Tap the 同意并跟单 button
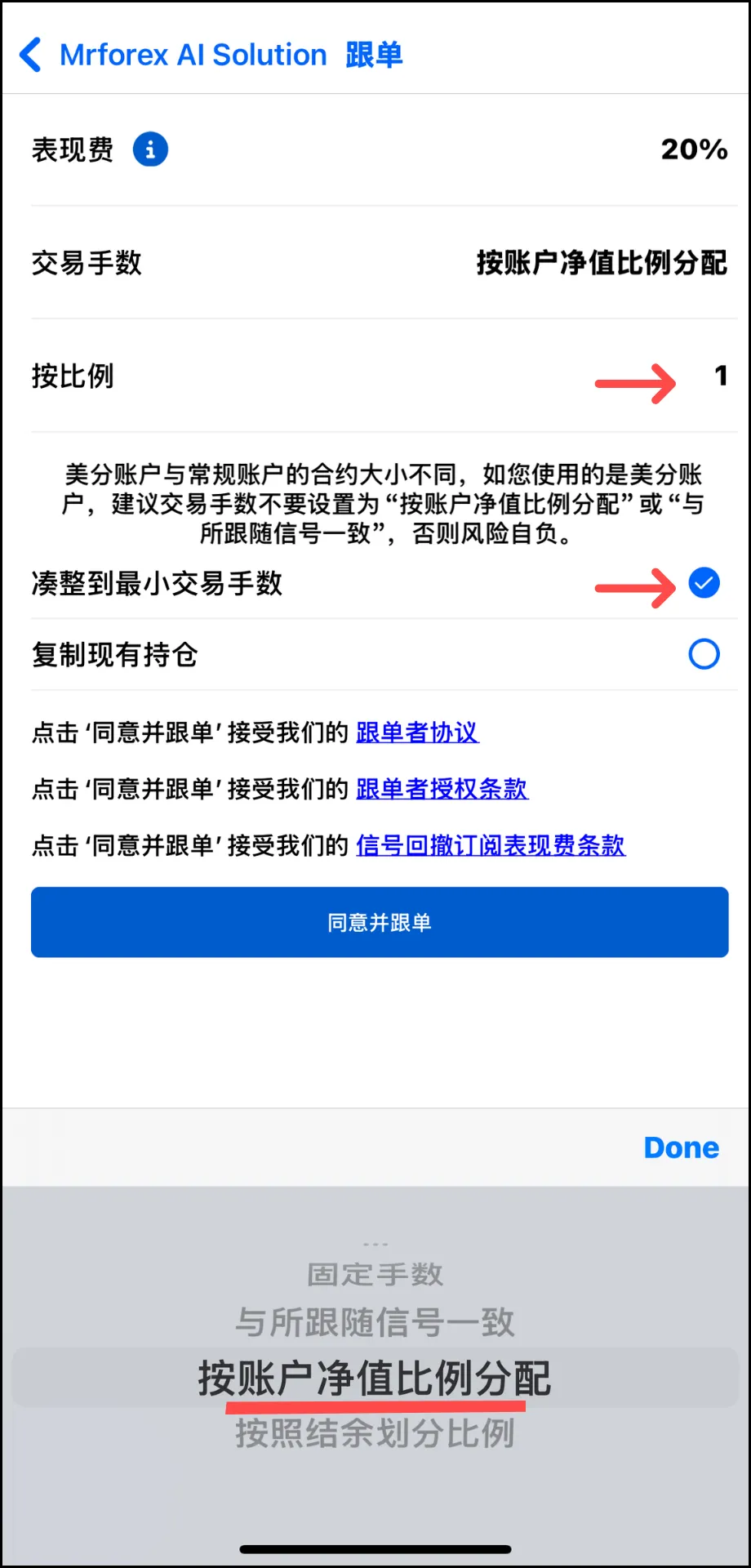 380,922
